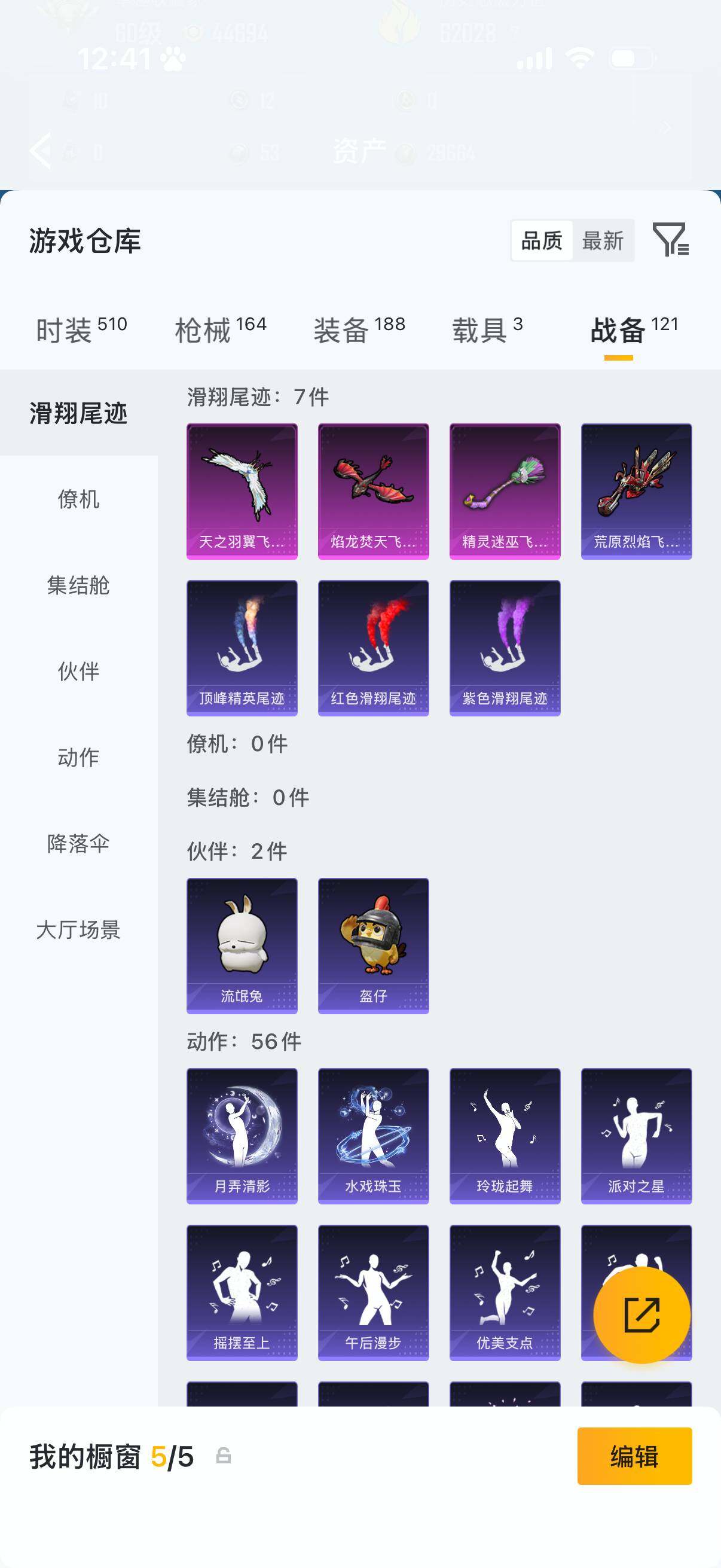Select the 月弄清影 emote thumbnail
721x1568 pixels.
(x=242, y=1136)
